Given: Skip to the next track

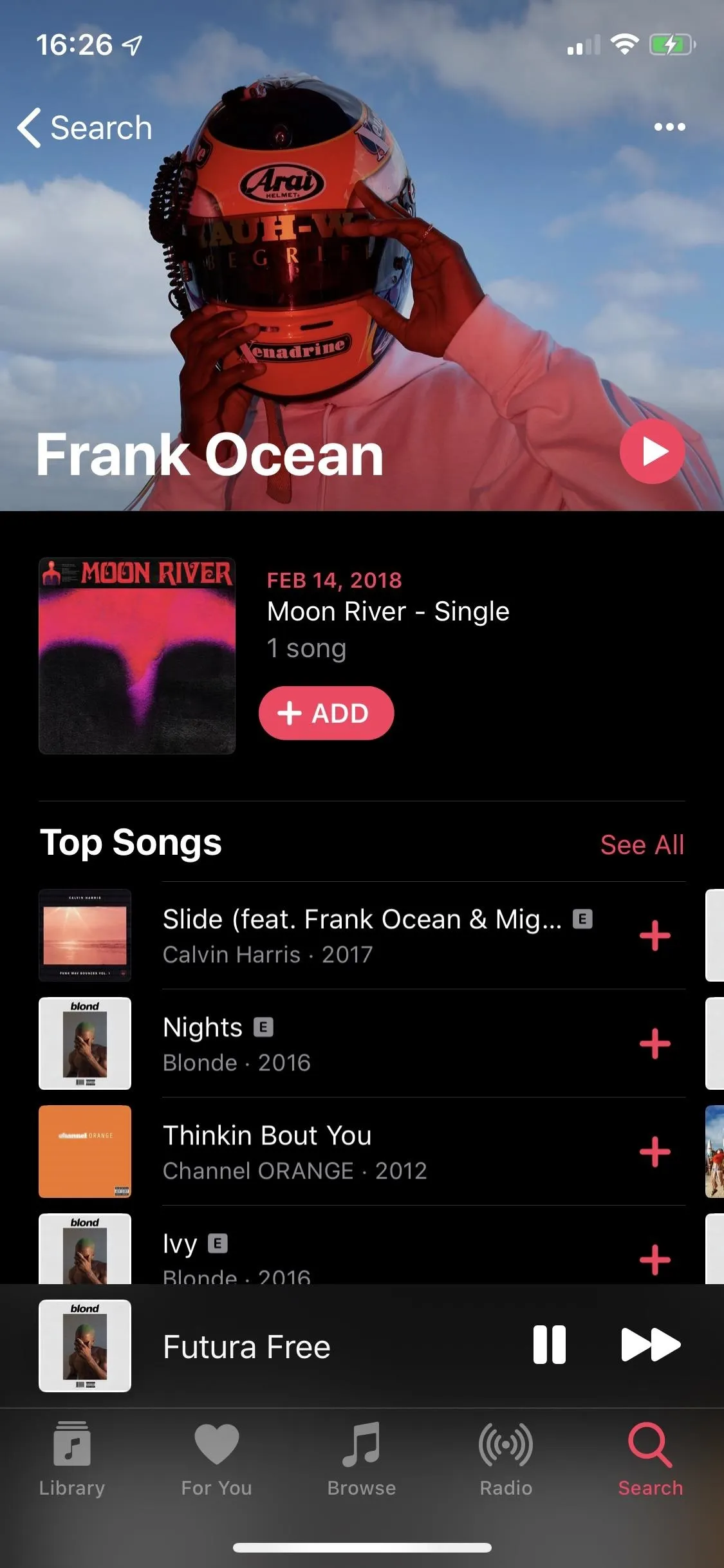Looking at the screenshot, I should (x=651, y=1345).
